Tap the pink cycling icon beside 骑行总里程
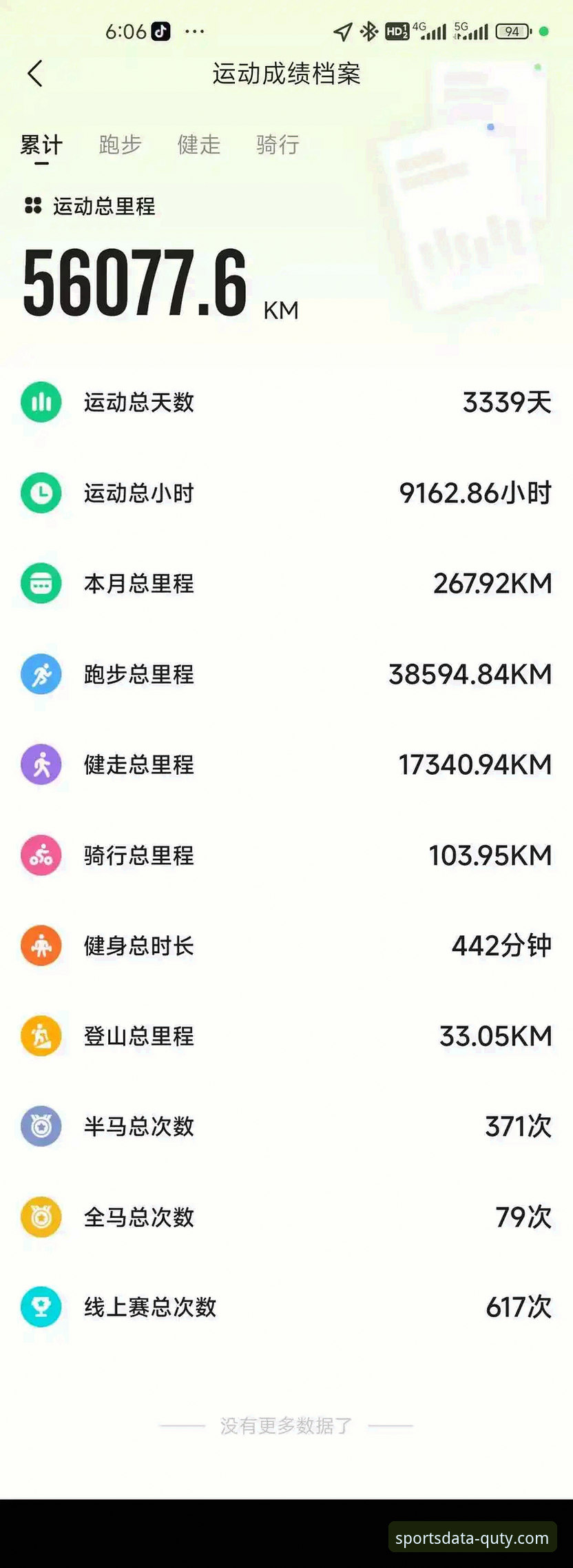This screenshot has height=1568, width=573. pyautogui.click(x=41, y=855)
